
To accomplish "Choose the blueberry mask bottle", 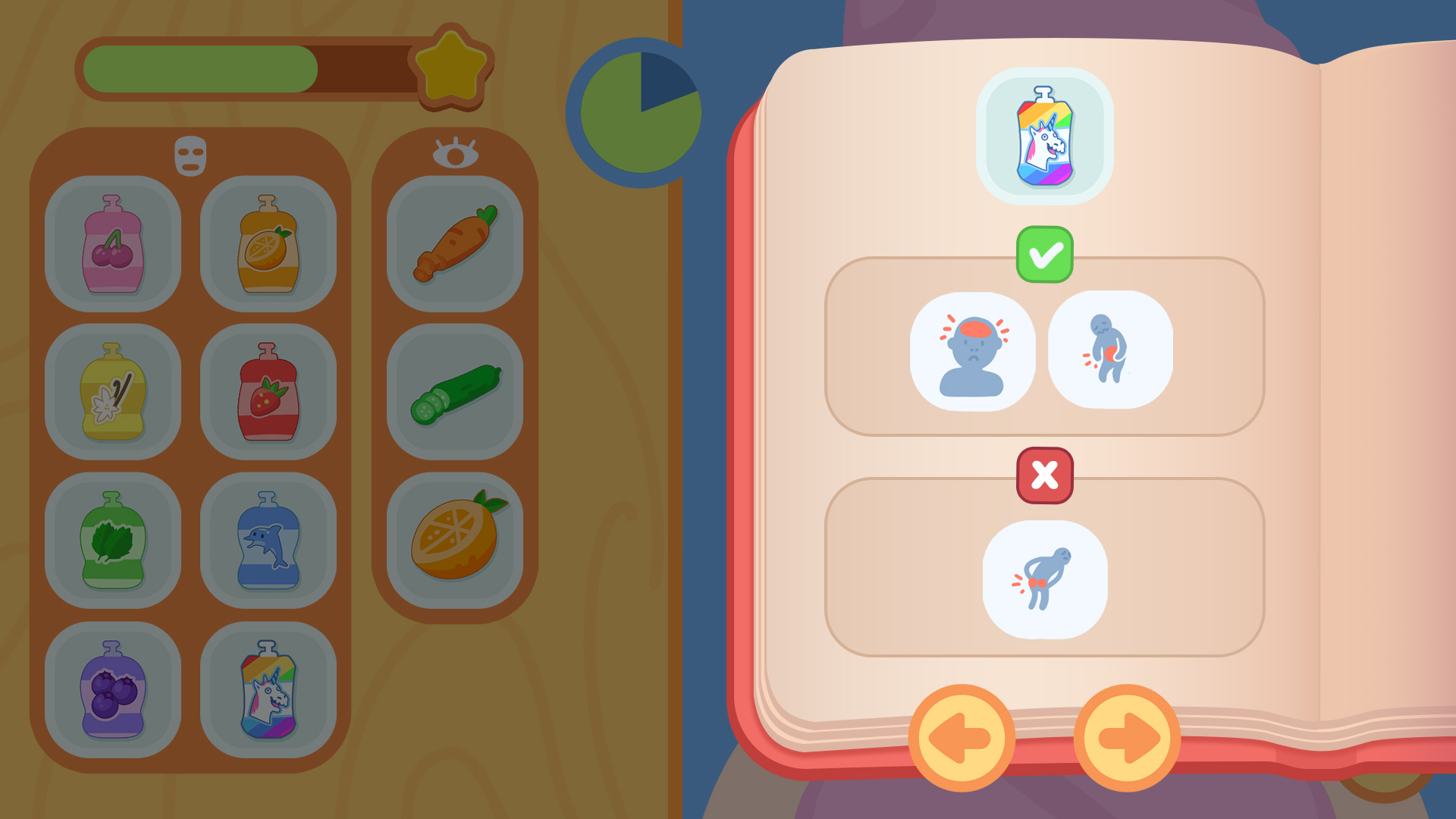I will 113,689.
